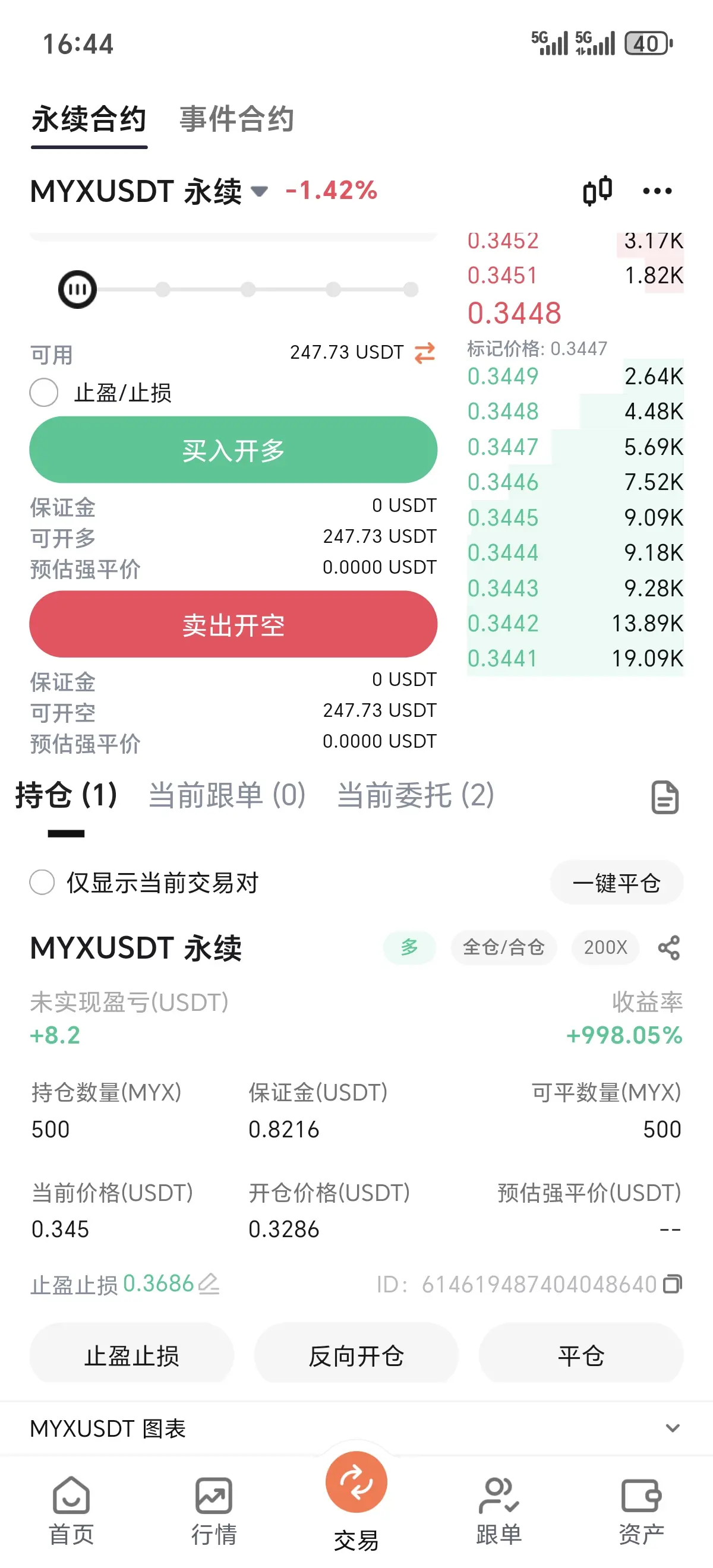Tap the 卖出开空 button

pos(233,624)
